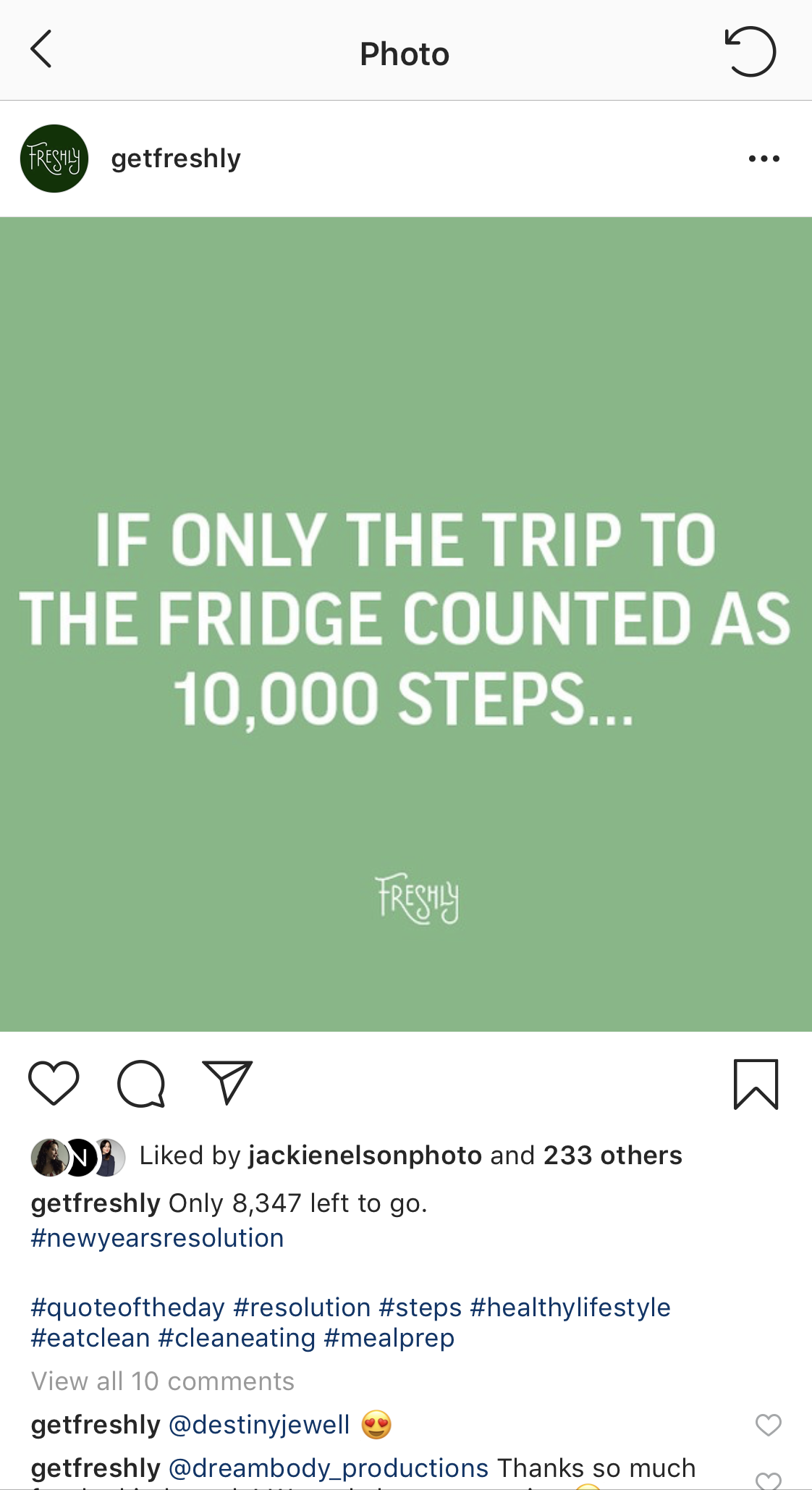
Task: View all 10 comments
Action: point(163,1381)
